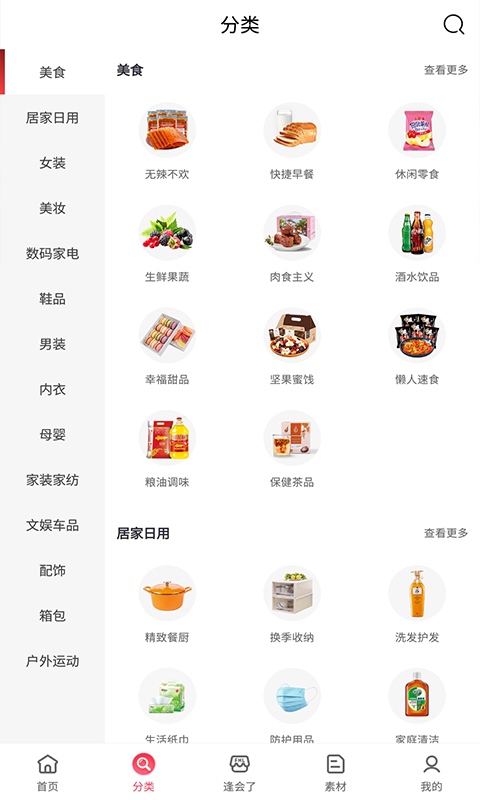Open the search icon in the top bar
The height and width of the screenshot is (800, 480).
(453, 24)
